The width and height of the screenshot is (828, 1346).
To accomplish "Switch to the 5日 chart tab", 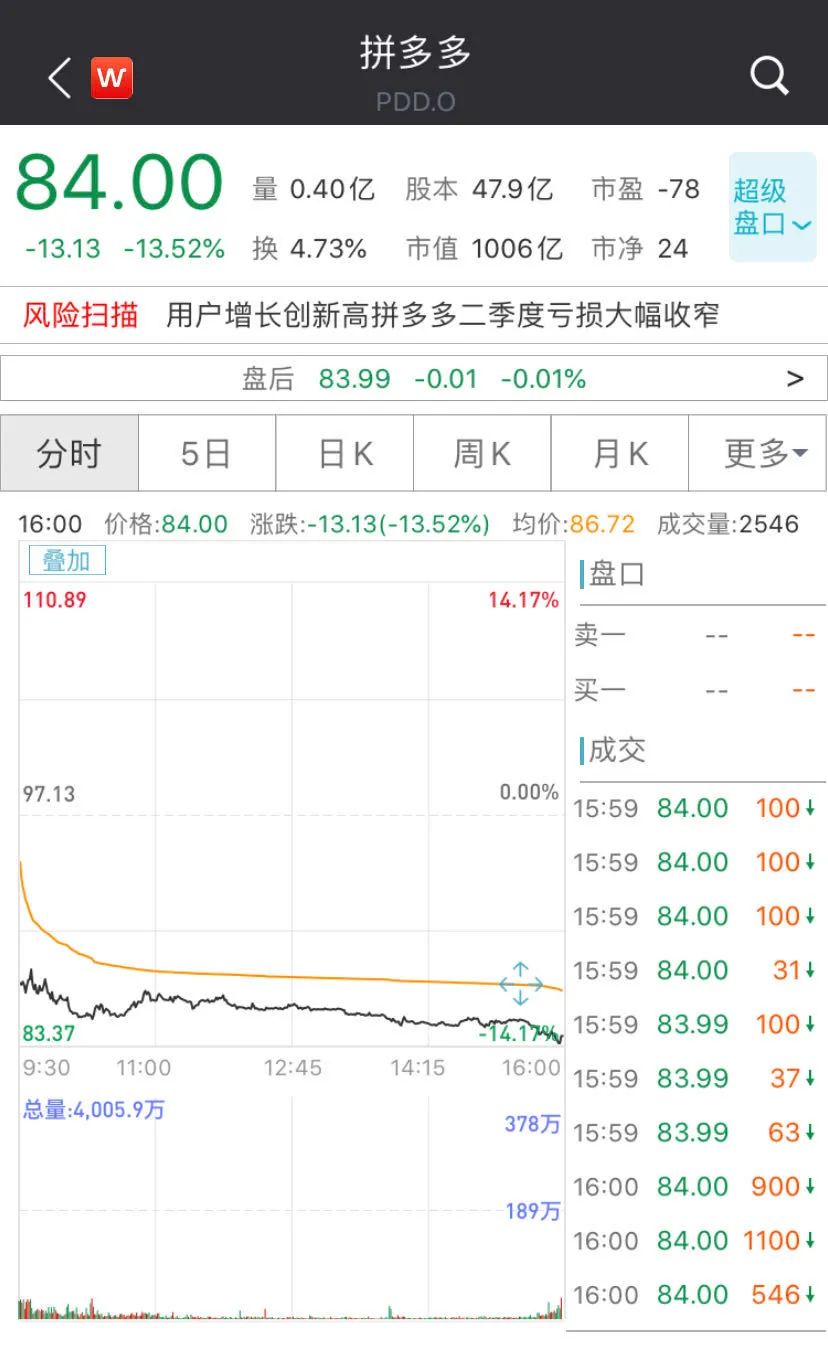I will (x=206, y=454).
